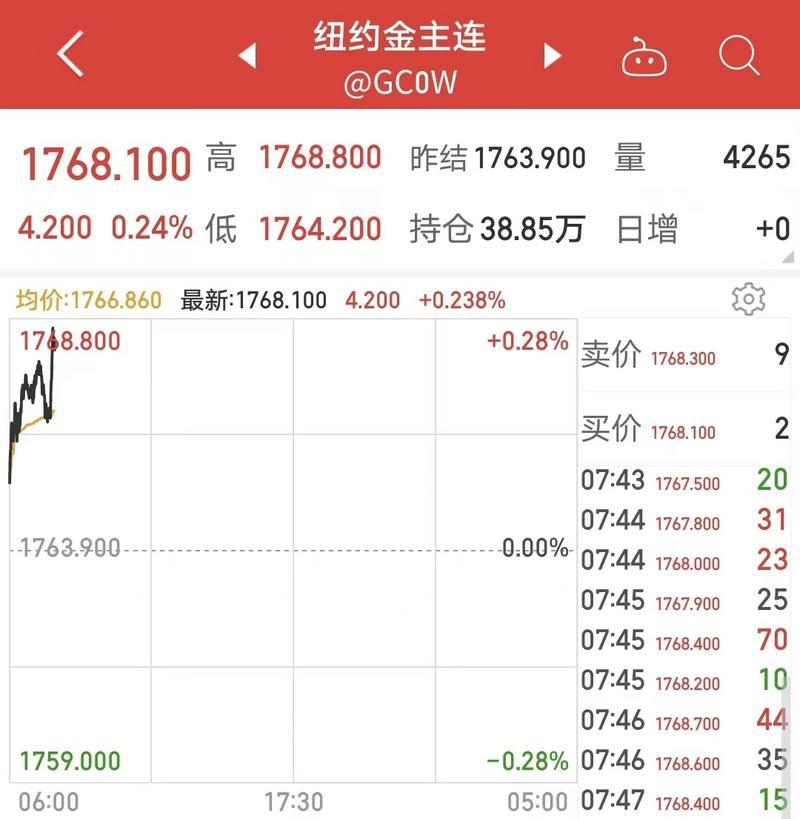Open search with the magnifier icon

point(739,56)
